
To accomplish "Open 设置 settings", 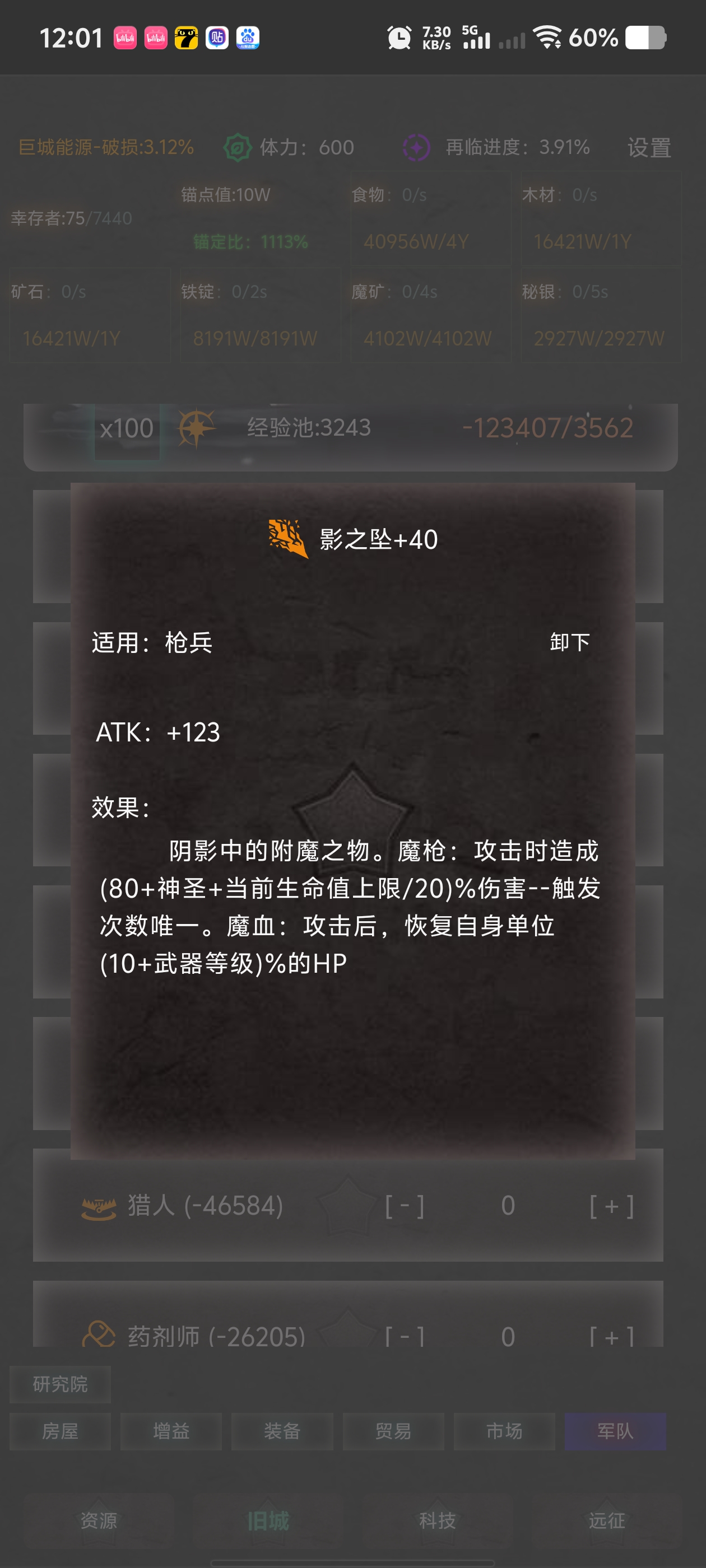I will click(x=649, y=147).
